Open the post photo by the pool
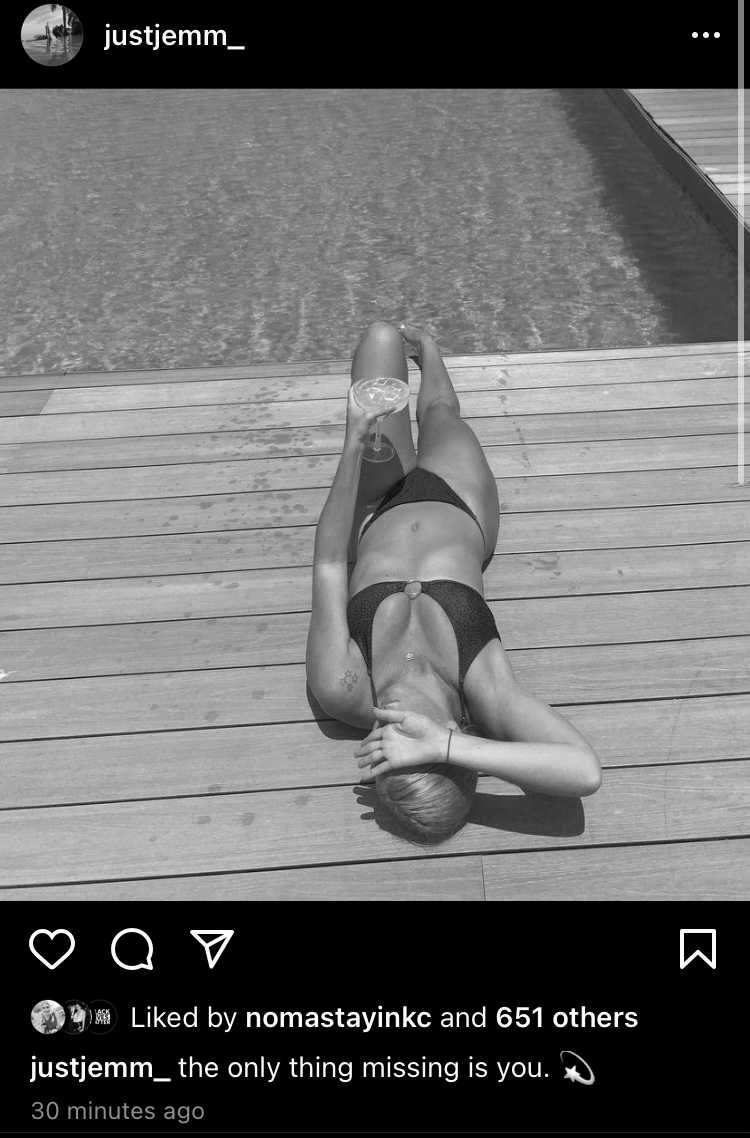 [375, 495]
